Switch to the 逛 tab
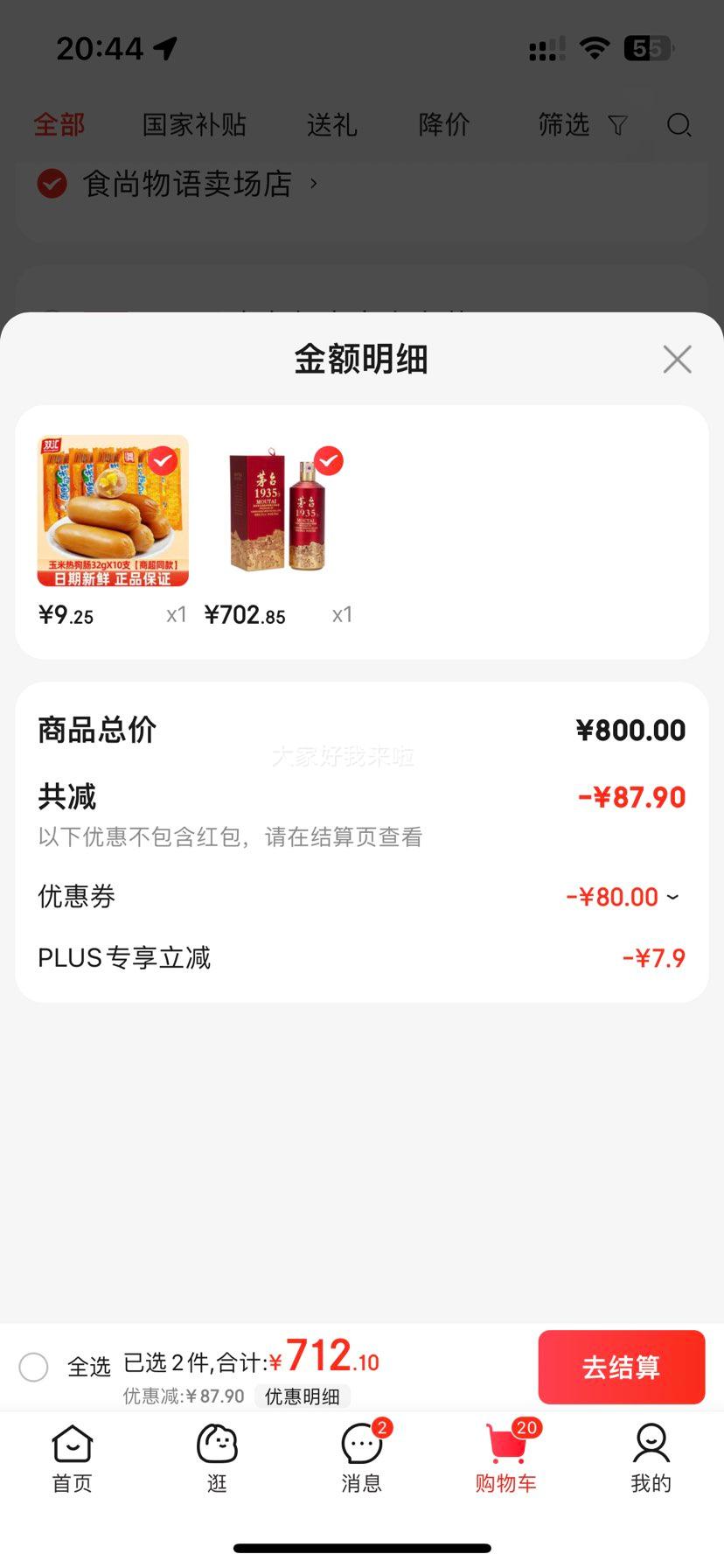 click(217, 1459)
